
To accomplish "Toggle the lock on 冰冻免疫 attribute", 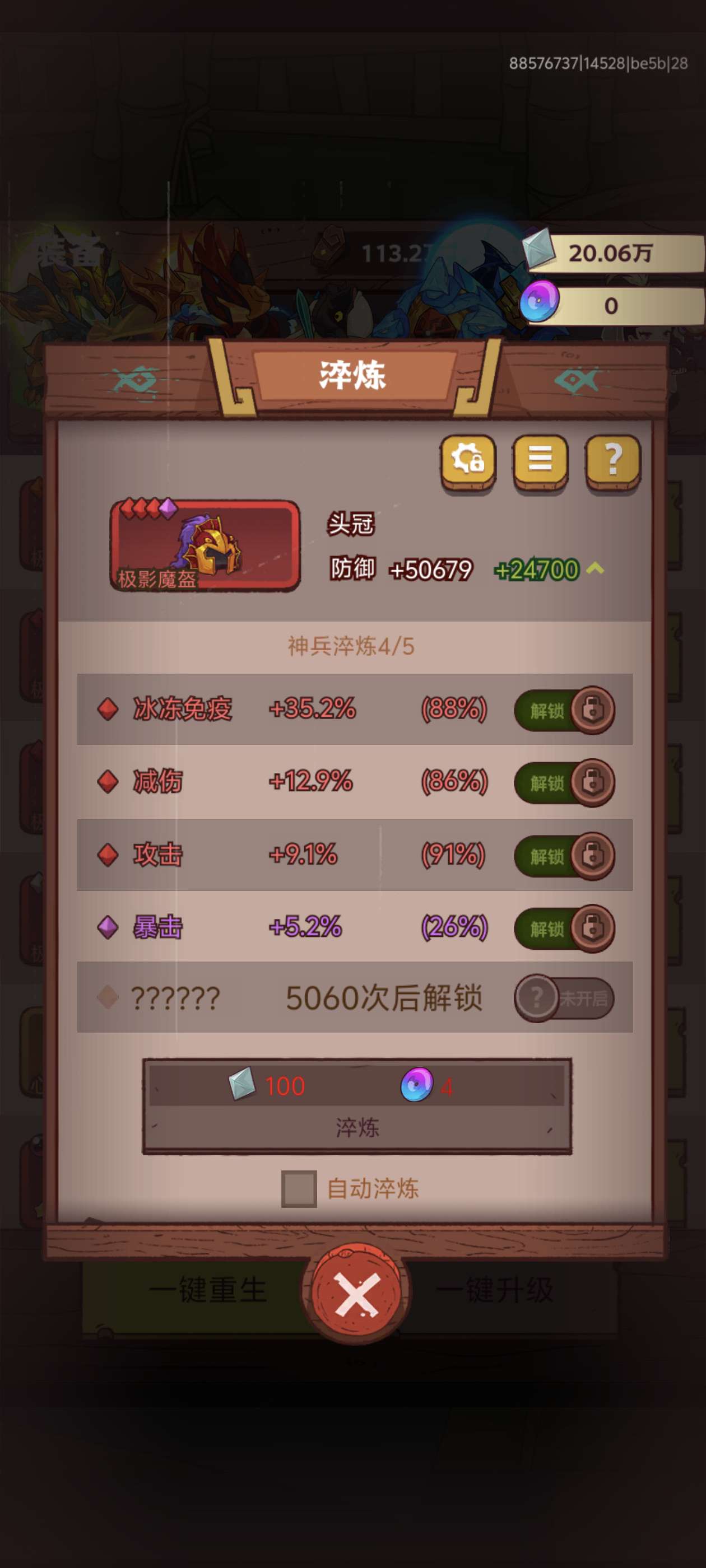I will pyautogui.click(x=565, y=710).
